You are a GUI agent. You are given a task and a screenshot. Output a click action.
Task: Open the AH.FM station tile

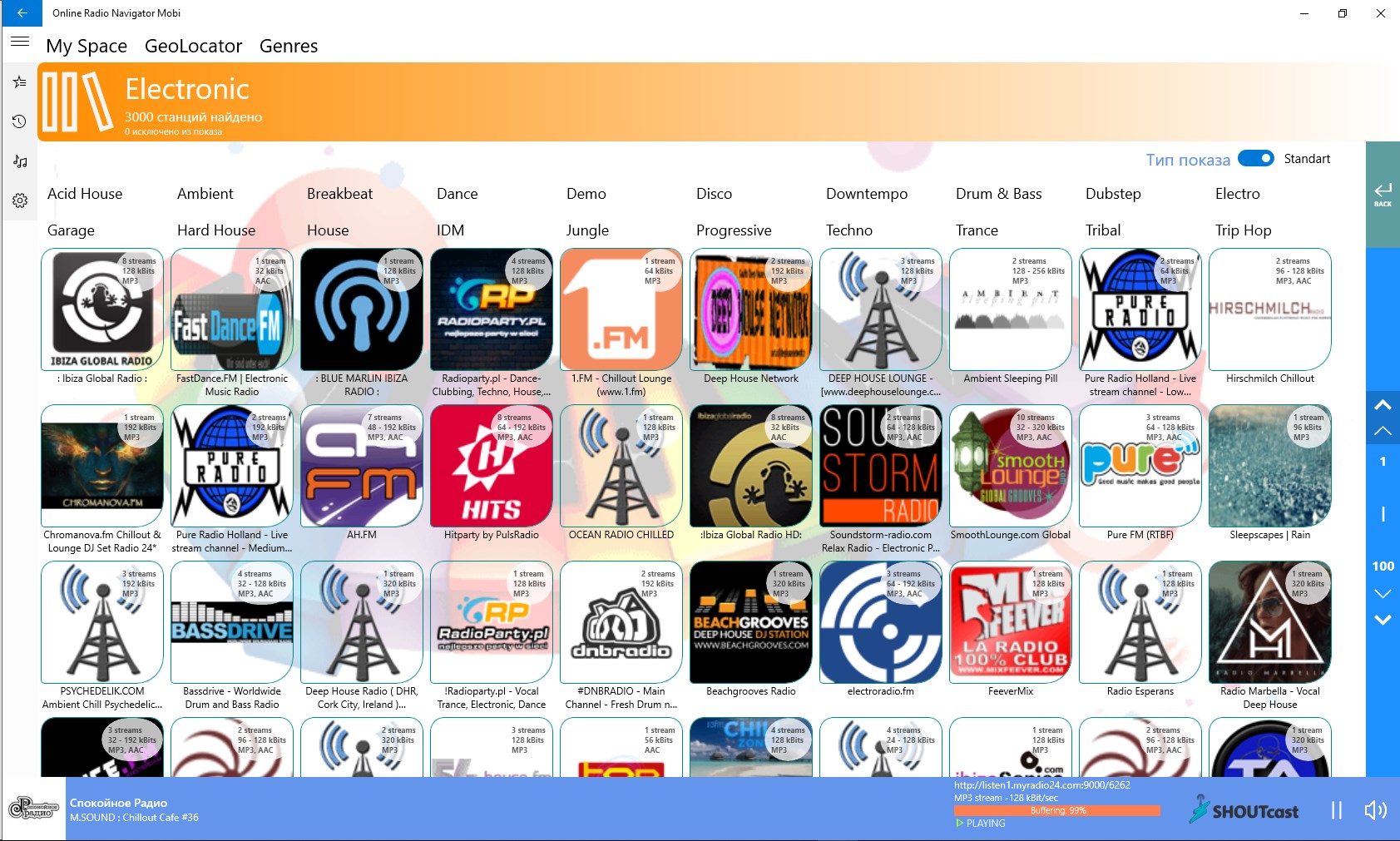point(361,466)
